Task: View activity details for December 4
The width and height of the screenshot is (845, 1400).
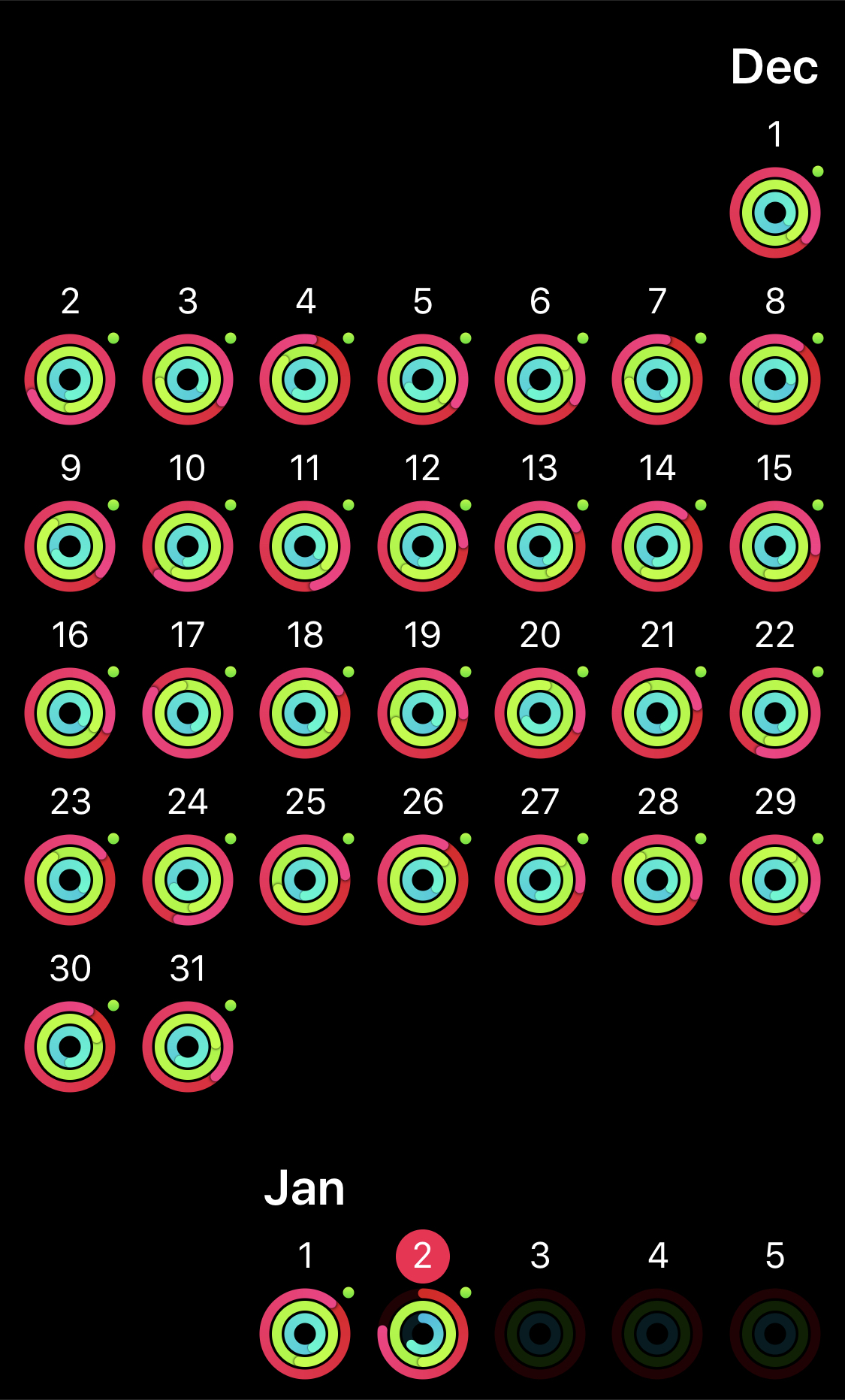Action: 305,379
